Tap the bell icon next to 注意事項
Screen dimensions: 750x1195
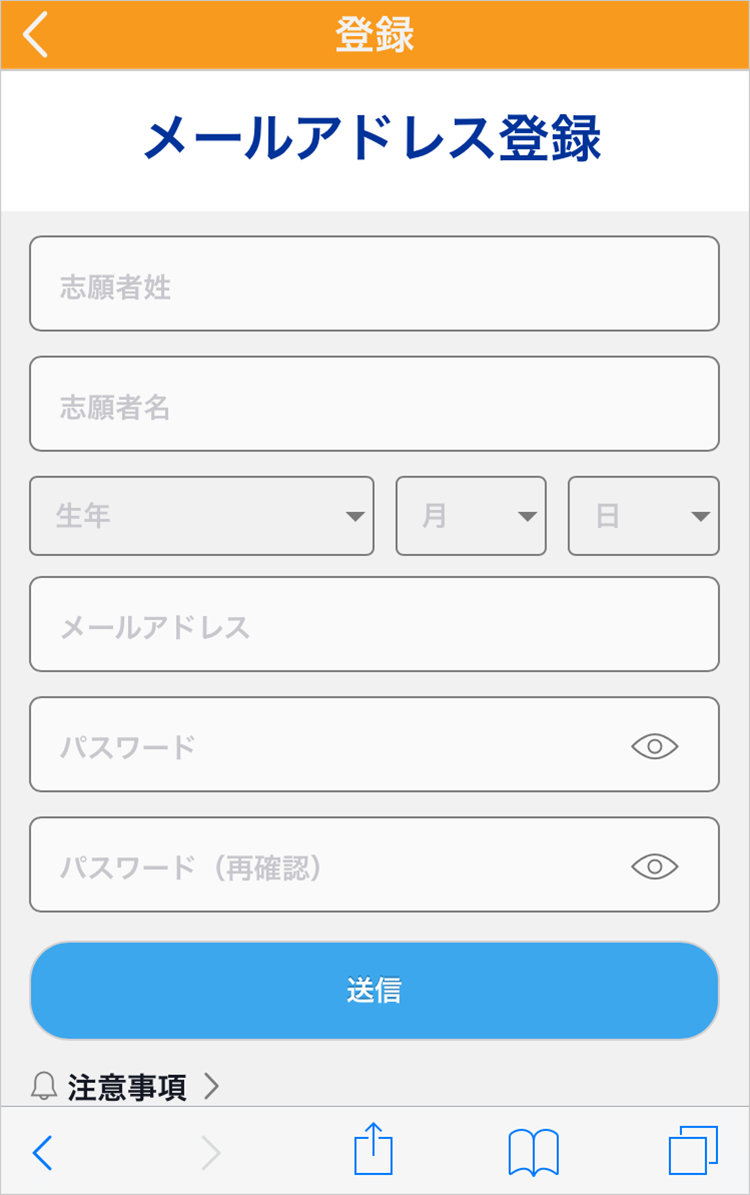(41, 1085)
